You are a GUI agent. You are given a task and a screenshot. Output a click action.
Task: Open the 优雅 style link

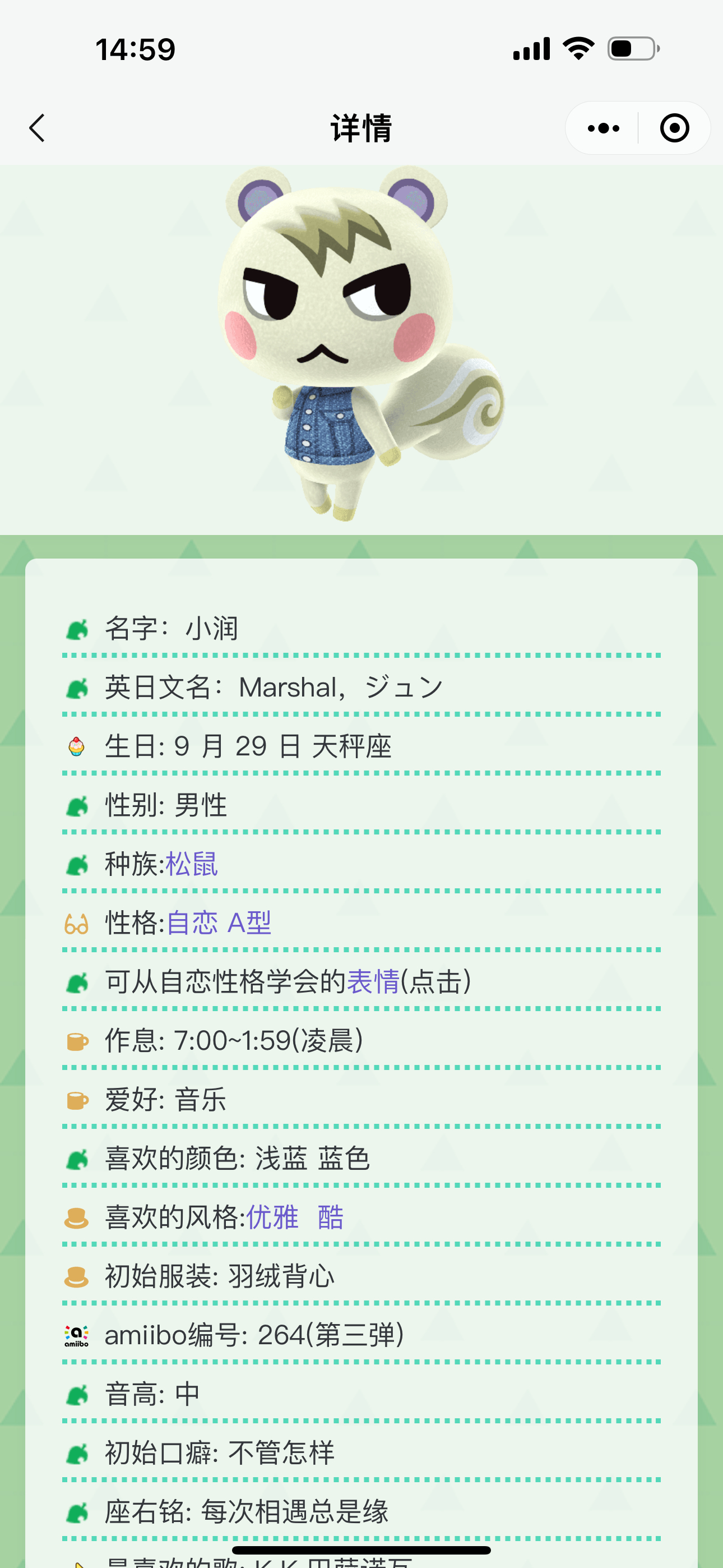point(272,1217)
